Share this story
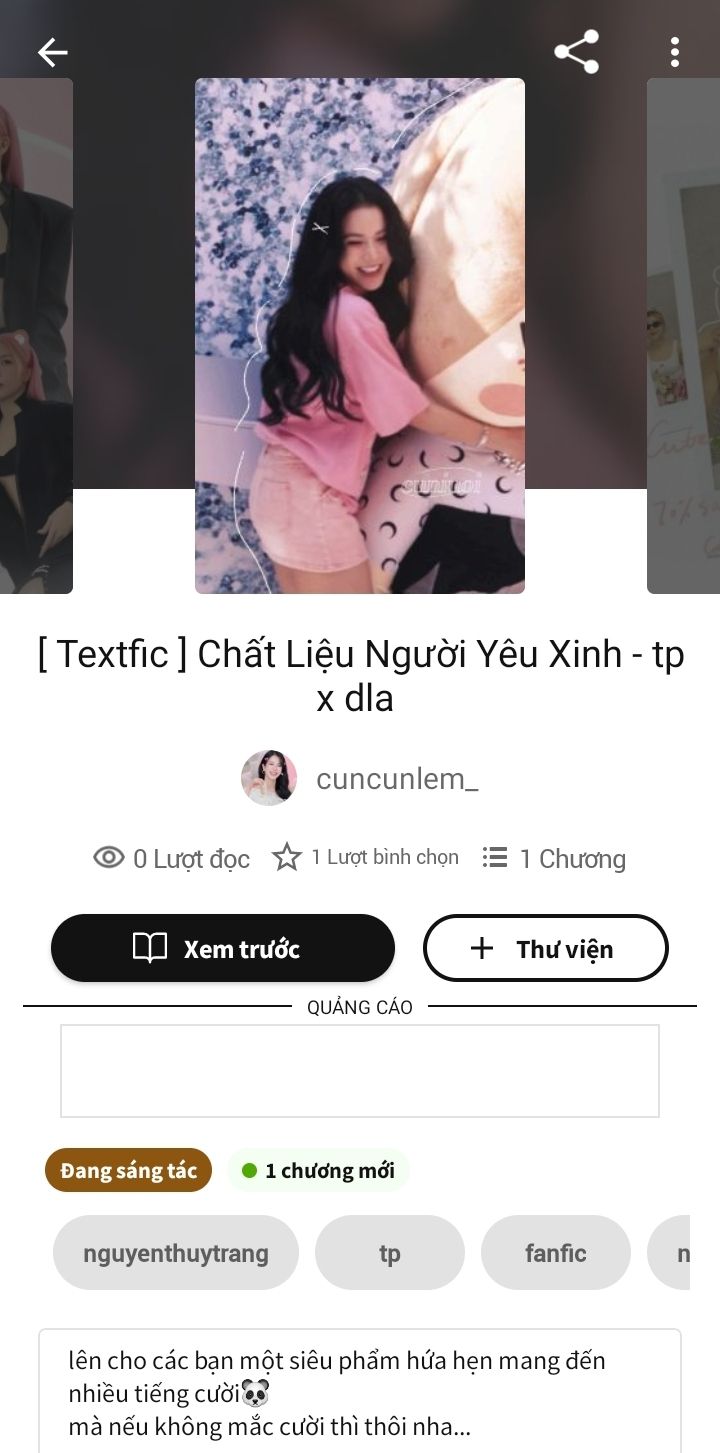The image size is (720, 1453). (576, 52)
